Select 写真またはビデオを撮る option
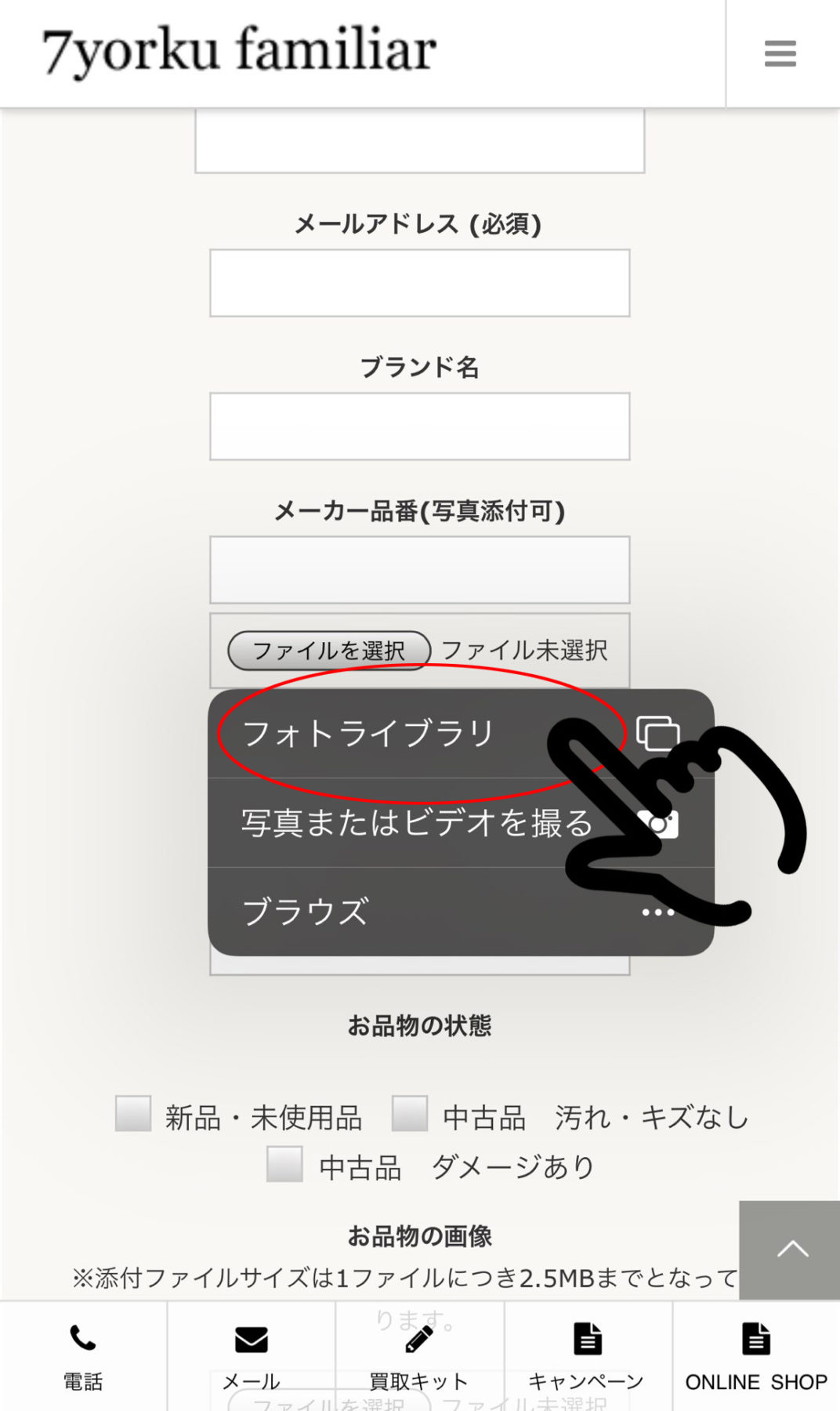 pyautogui.click(x=461, y=823)
